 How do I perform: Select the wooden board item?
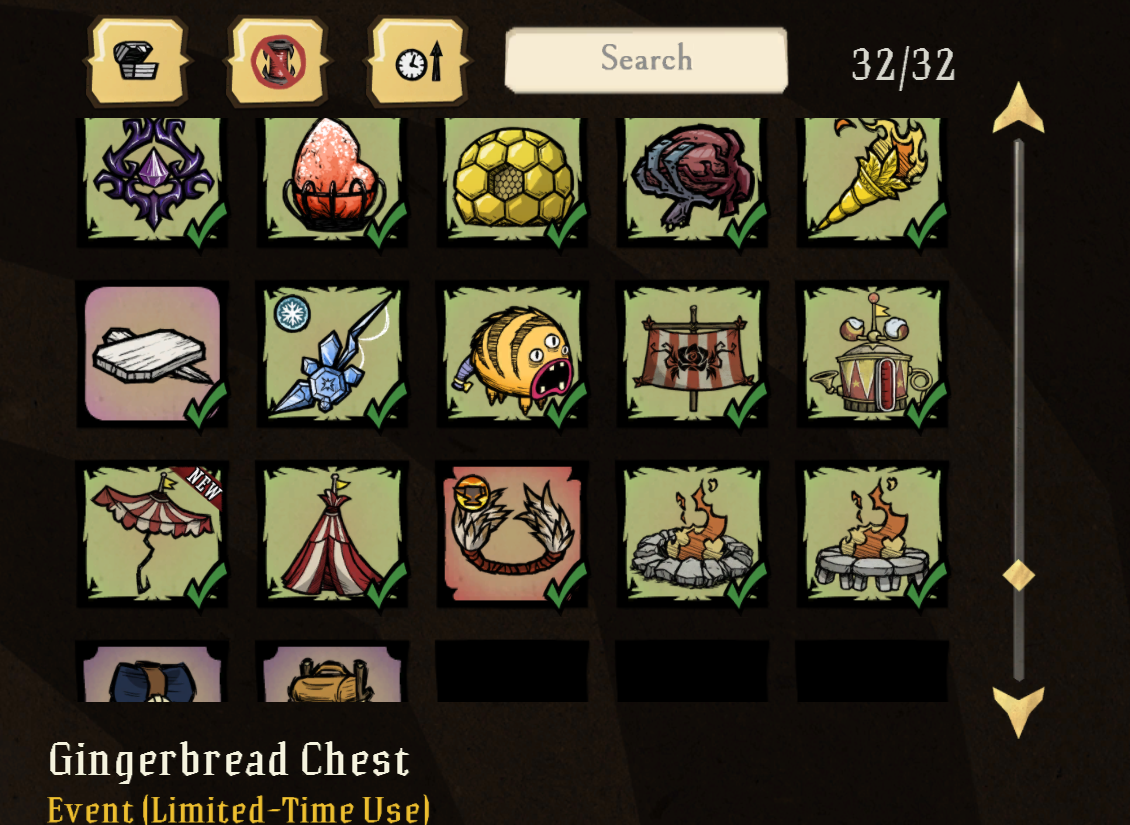click(x=153, y=355)
